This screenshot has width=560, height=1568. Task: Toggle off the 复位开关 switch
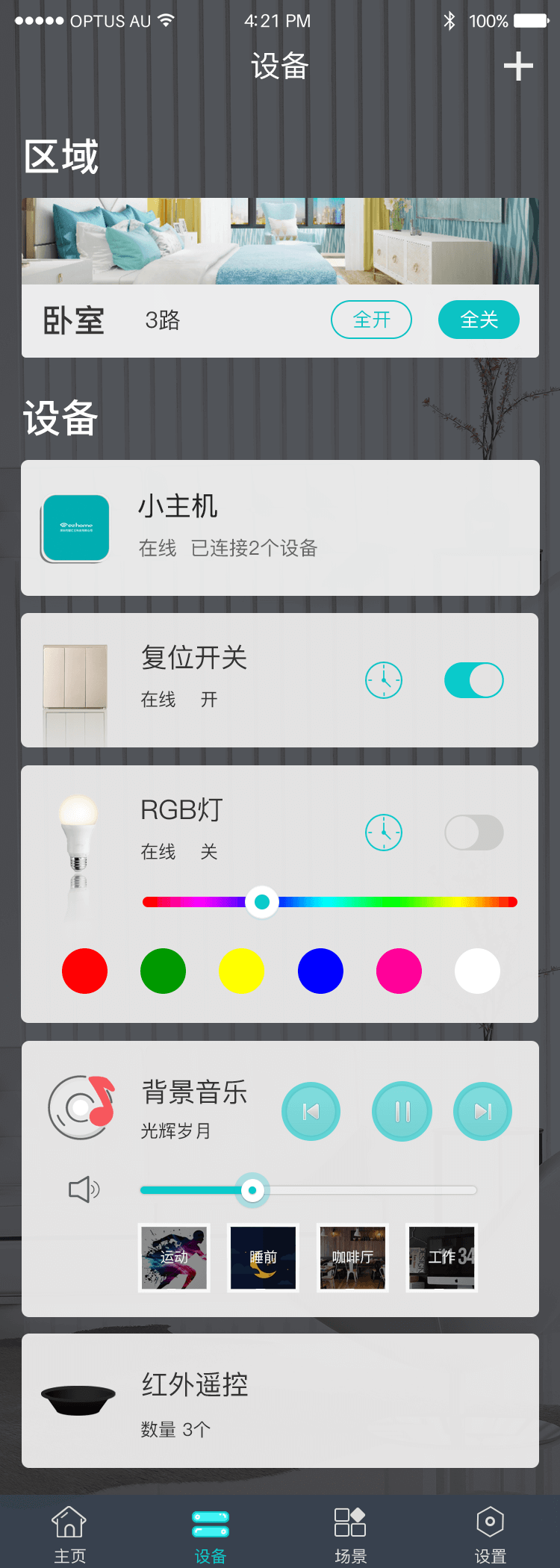coord(474,680)
